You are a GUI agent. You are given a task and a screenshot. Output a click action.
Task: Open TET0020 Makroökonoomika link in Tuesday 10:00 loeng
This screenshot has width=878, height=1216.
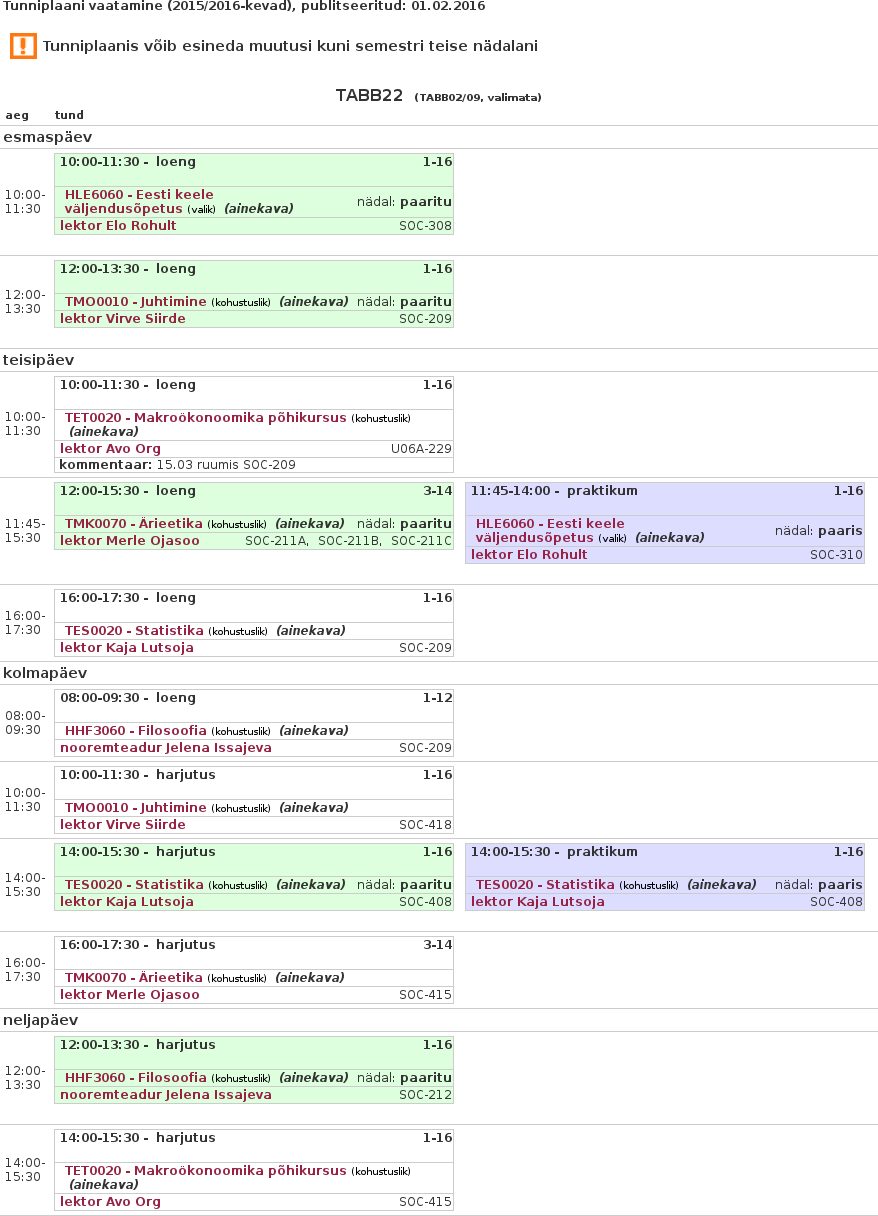pos(205,418)
